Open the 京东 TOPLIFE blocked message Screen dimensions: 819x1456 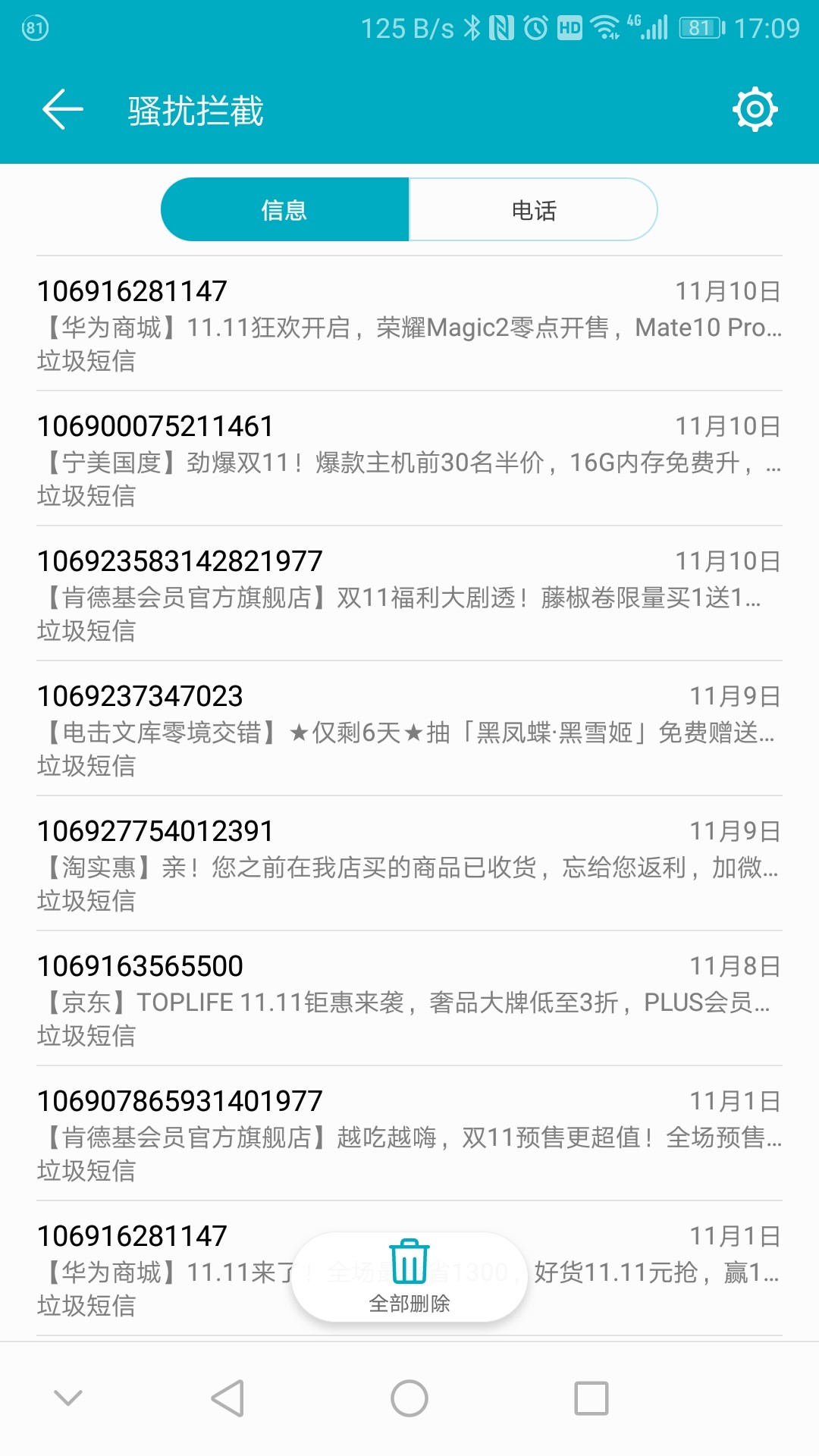click(409, 999)
